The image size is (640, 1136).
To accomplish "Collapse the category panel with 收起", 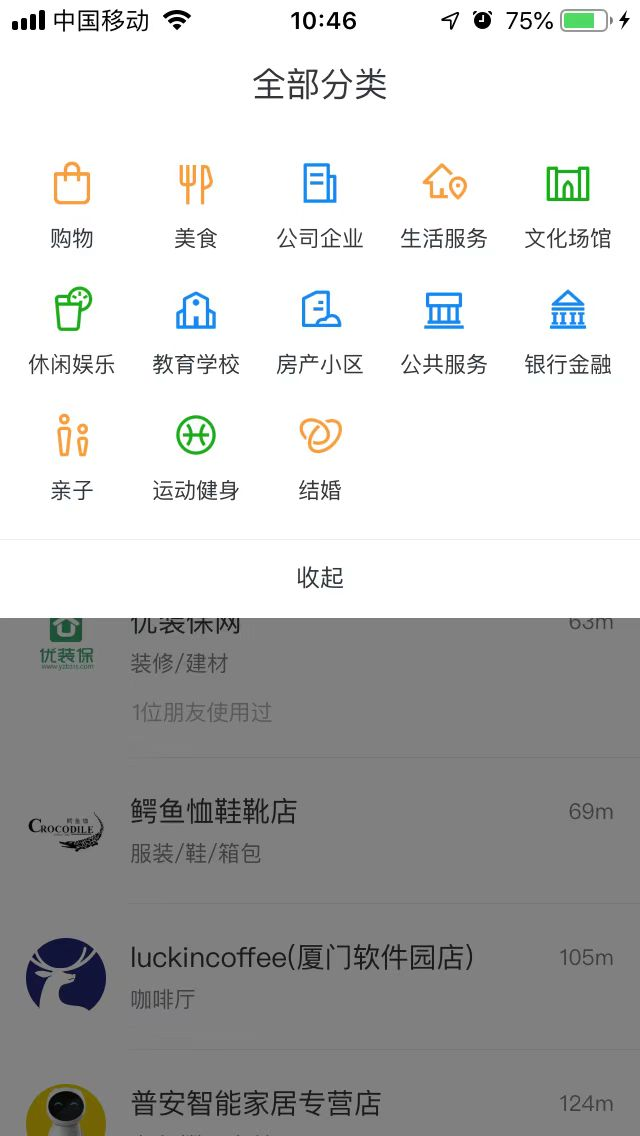I will tap(320, 578).
